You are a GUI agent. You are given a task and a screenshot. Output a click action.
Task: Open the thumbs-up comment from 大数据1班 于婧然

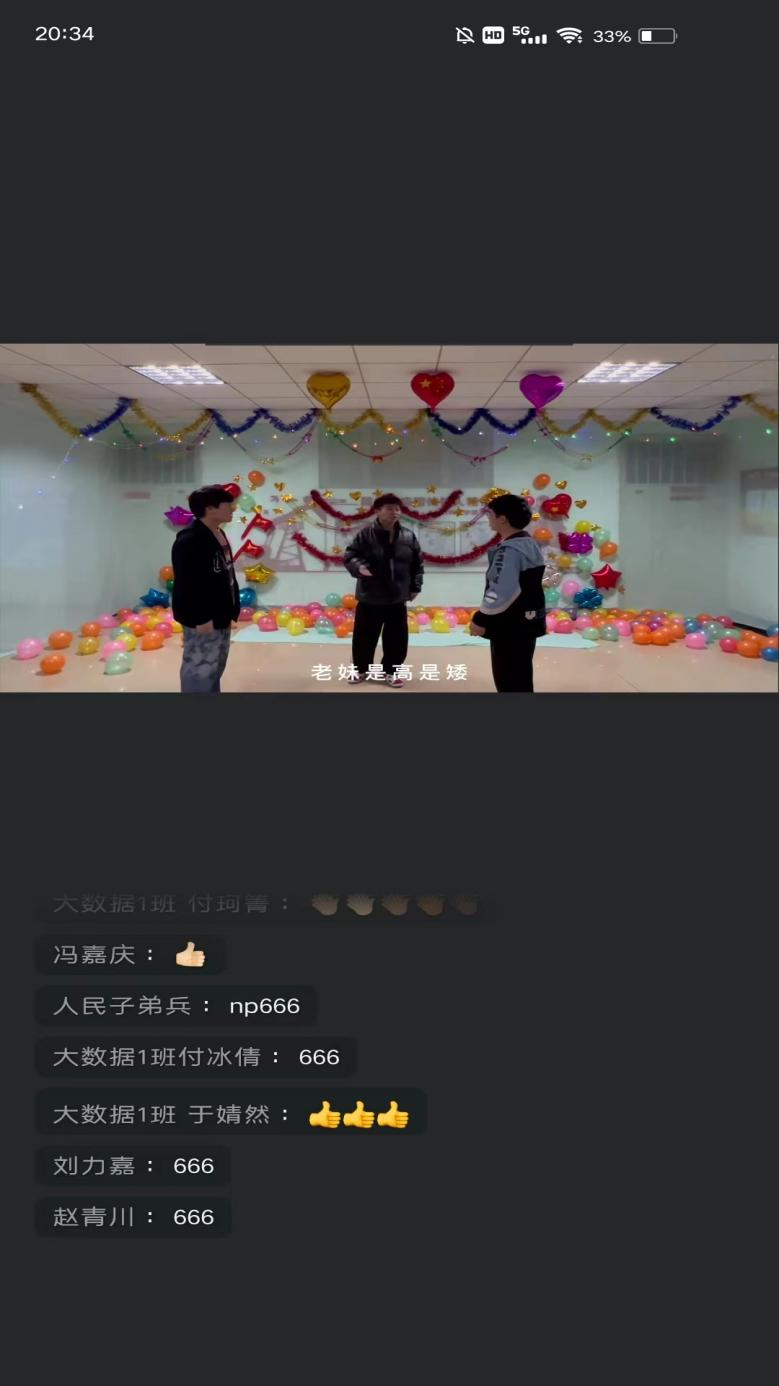tap(230, 1114)
